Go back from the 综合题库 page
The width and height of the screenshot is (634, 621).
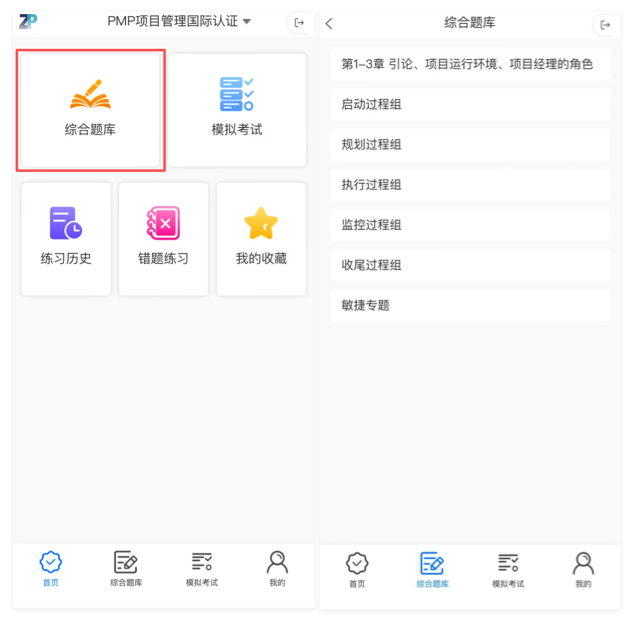click(330, 23)
